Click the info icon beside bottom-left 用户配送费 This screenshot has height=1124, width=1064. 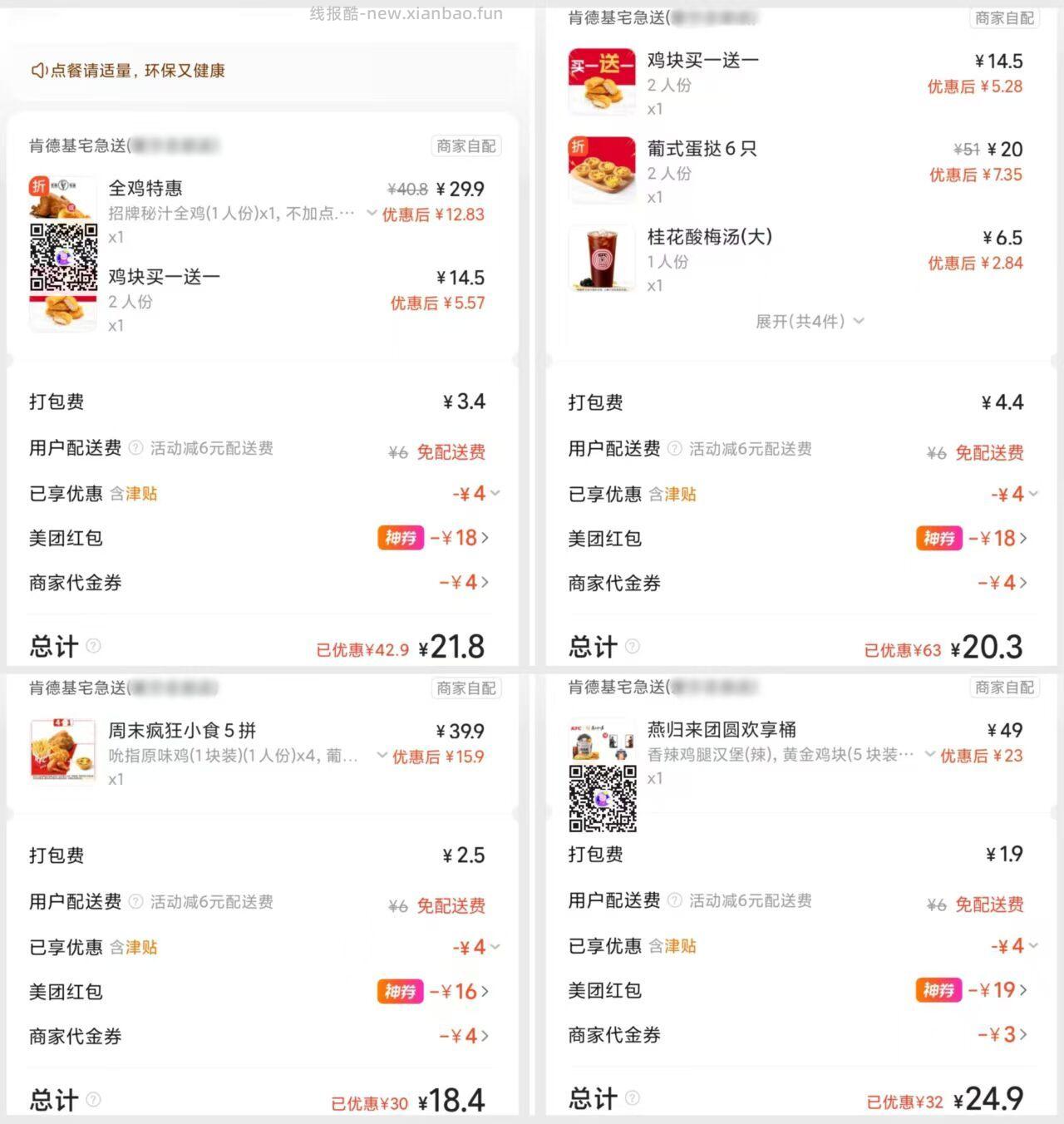135,902
